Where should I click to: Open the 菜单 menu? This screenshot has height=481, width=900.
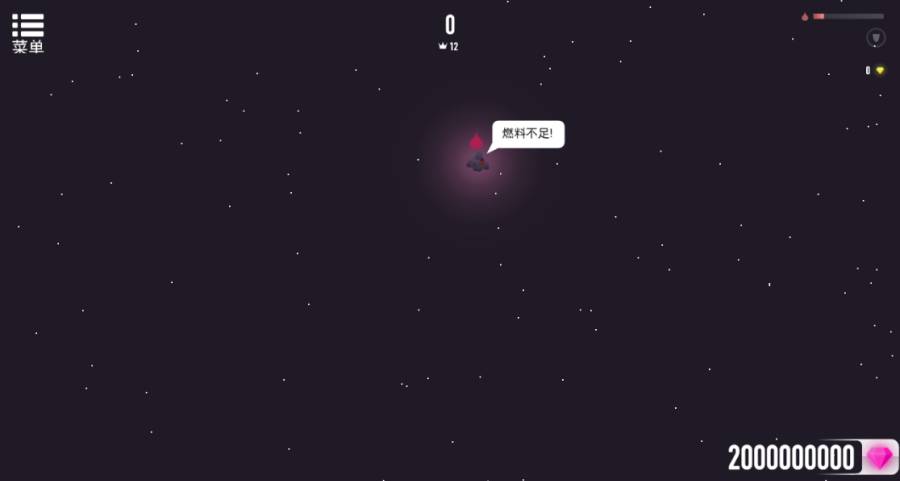(28, 31)
